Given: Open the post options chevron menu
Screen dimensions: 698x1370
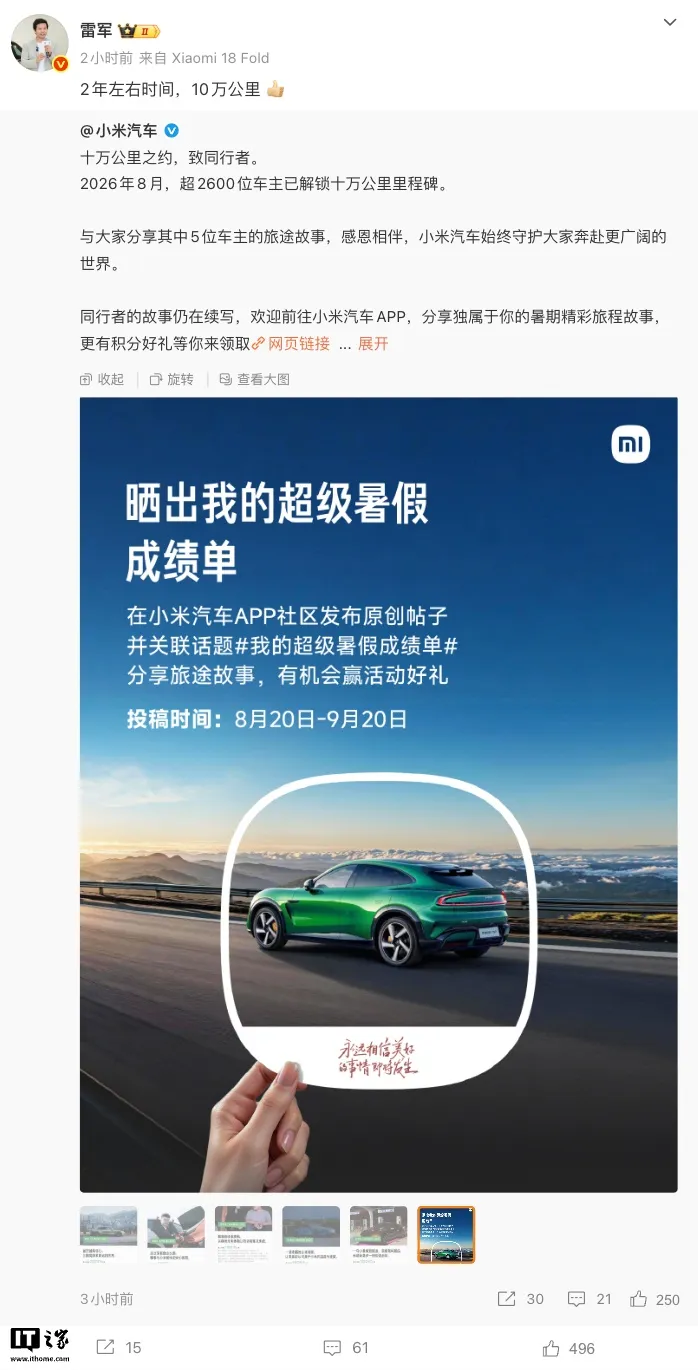Looking at the screenshot, I should point(670,23).
